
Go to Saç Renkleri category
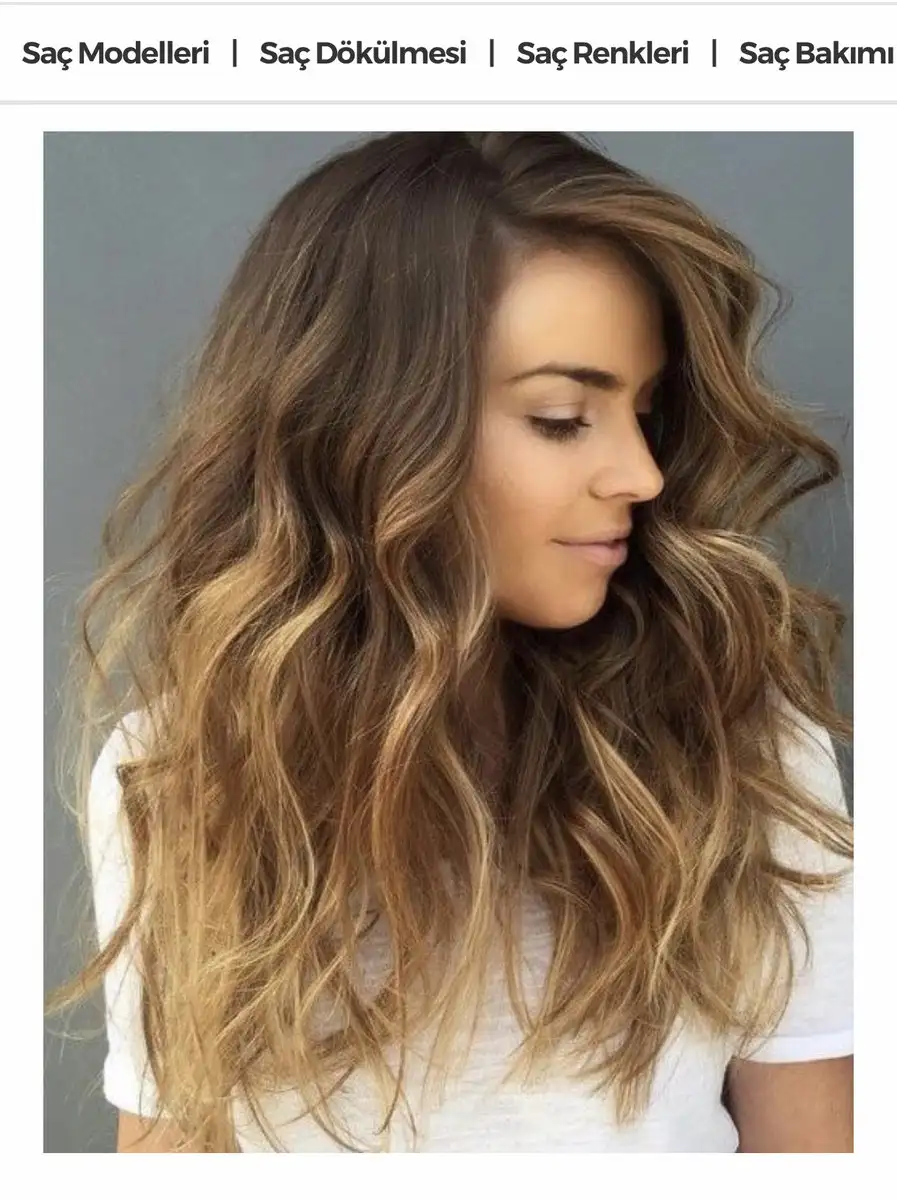click(602, 54)
